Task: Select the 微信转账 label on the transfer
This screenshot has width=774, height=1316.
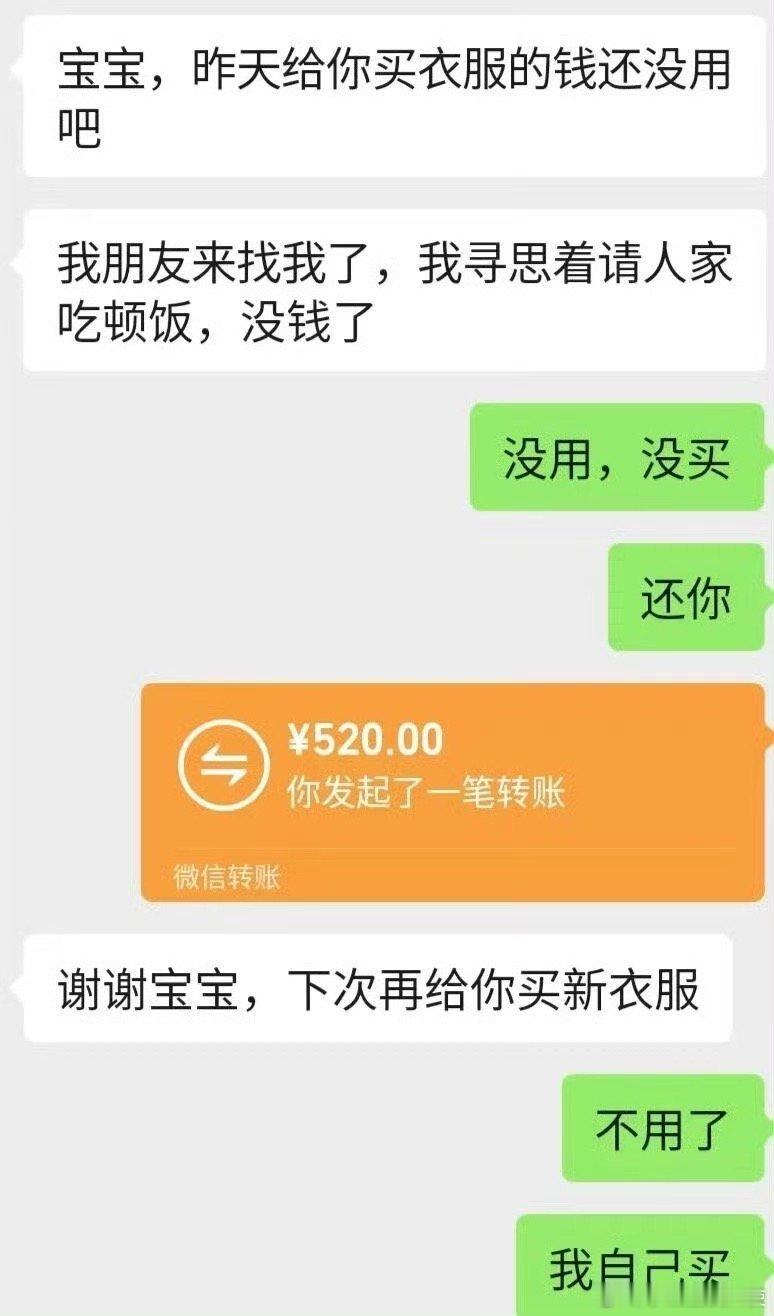Action: click(227, 876)
